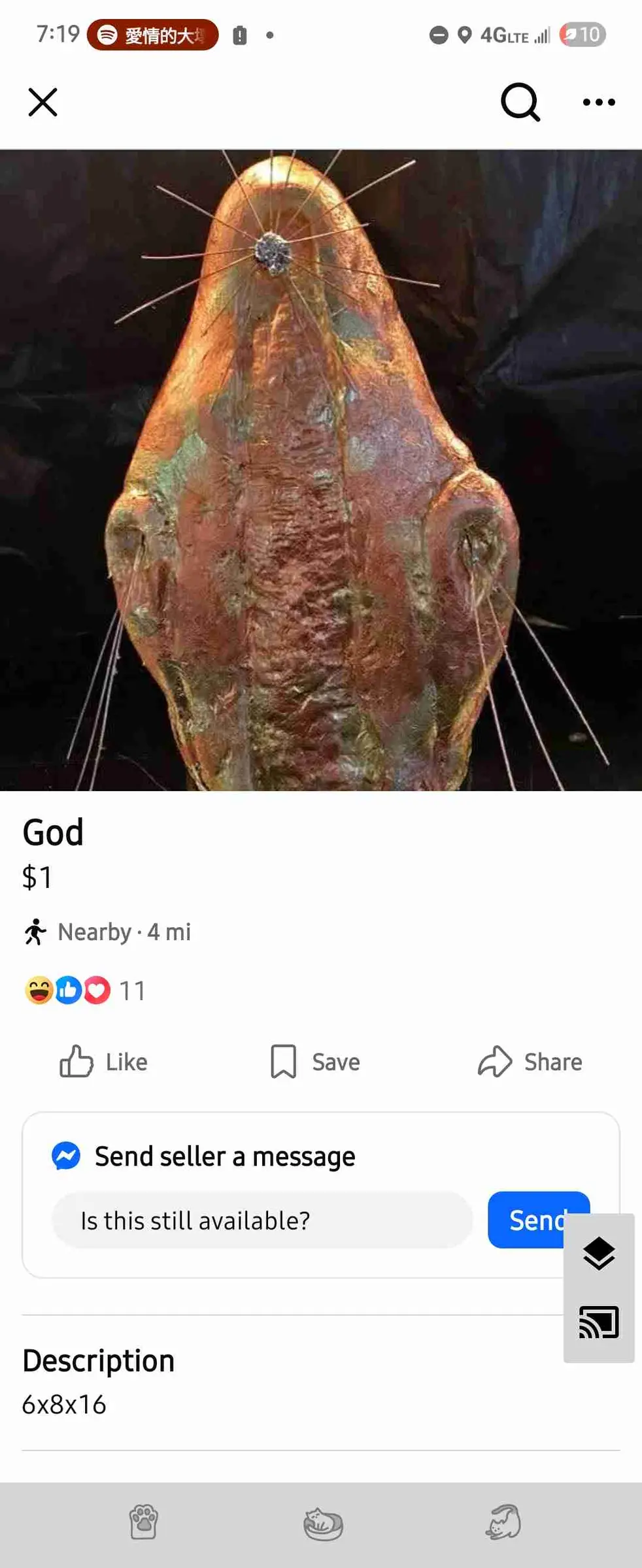642x1568 pixels.
Task: Tap the cat-in-bed home navigation button
Action: tap(322, 1523)
